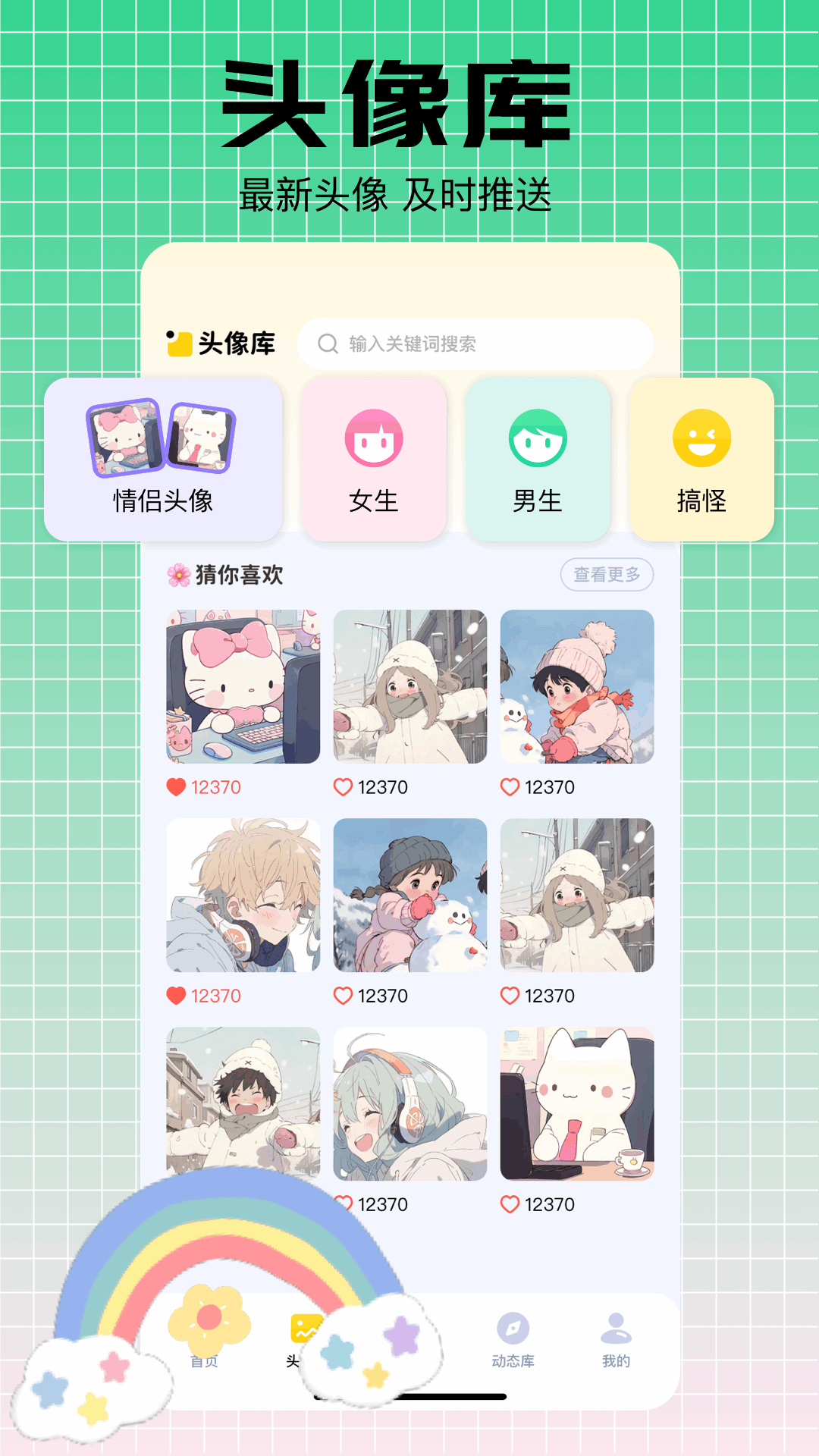Click the magnifier icon in the search bar
The width and height of the screenshot is (819, 1456).
[x=328, y=343]
